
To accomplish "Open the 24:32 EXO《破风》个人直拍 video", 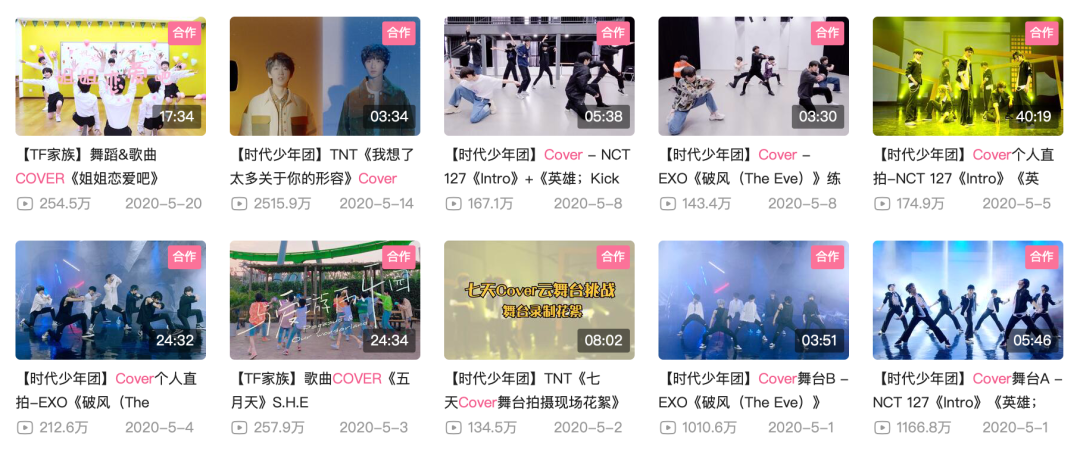I will click(x=110, y=300).
